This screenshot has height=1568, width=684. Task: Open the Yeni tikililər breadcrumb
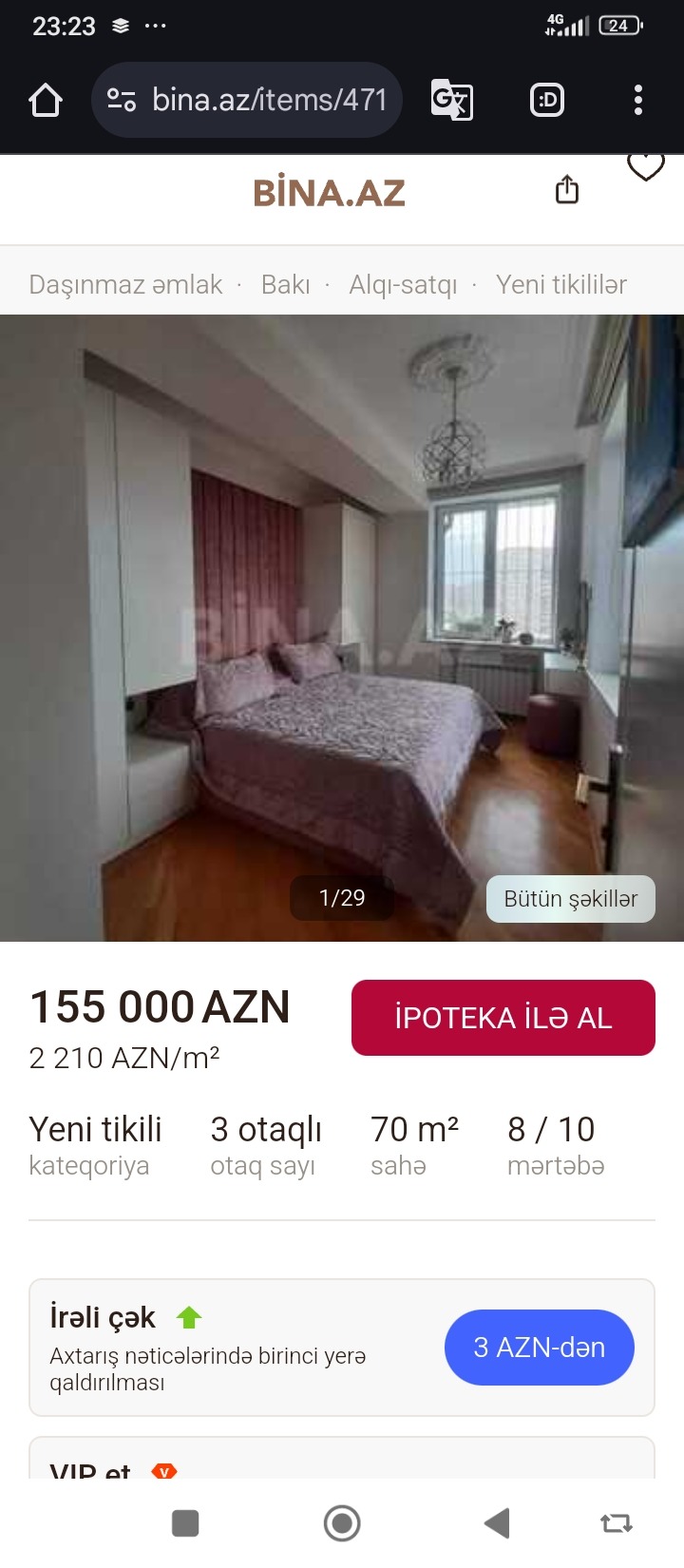coord(561,284)
